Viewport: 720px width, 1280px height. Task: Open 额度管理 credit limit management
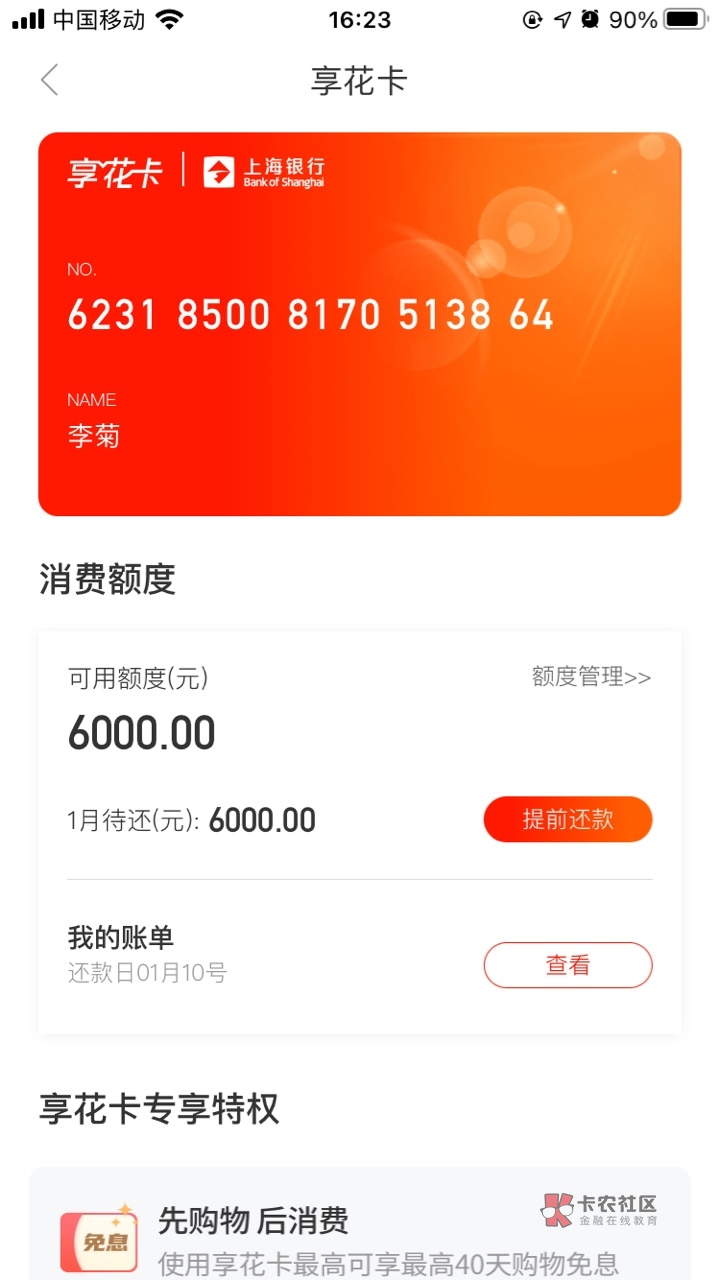pyautogui.click(x=591, y=677)
